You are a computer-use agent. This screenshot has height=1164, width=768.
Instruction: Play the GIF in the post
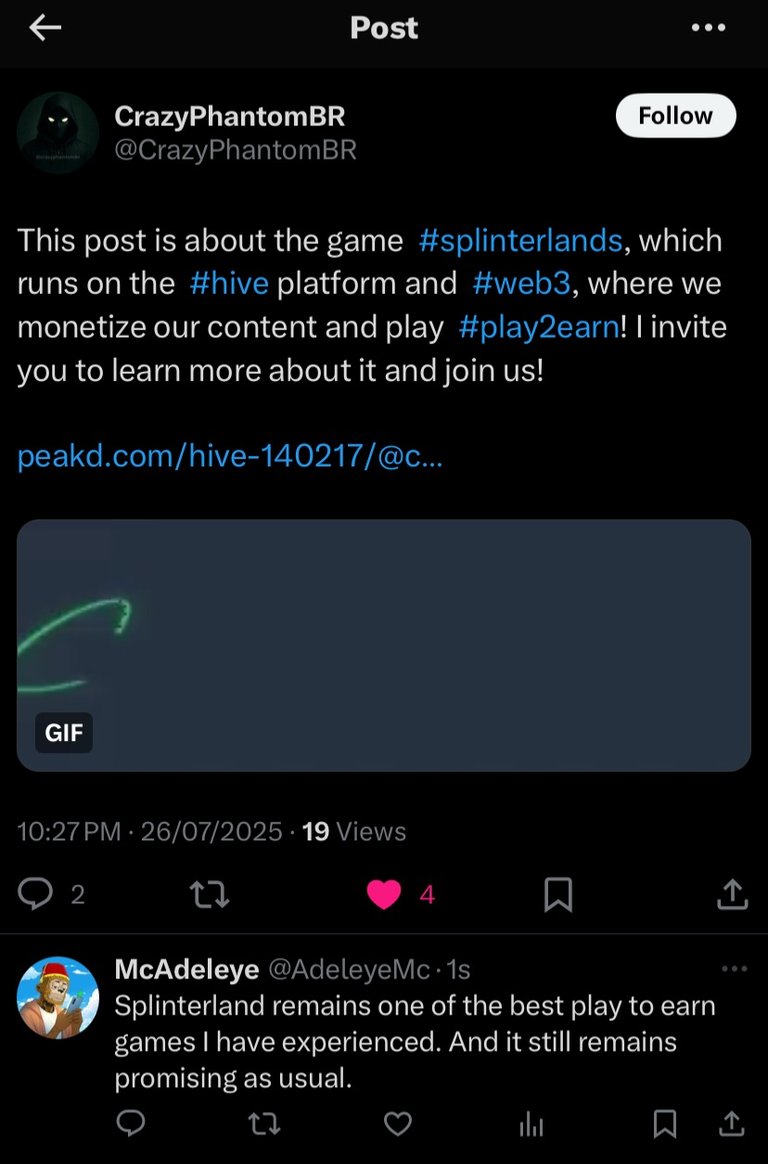[384, 645]
